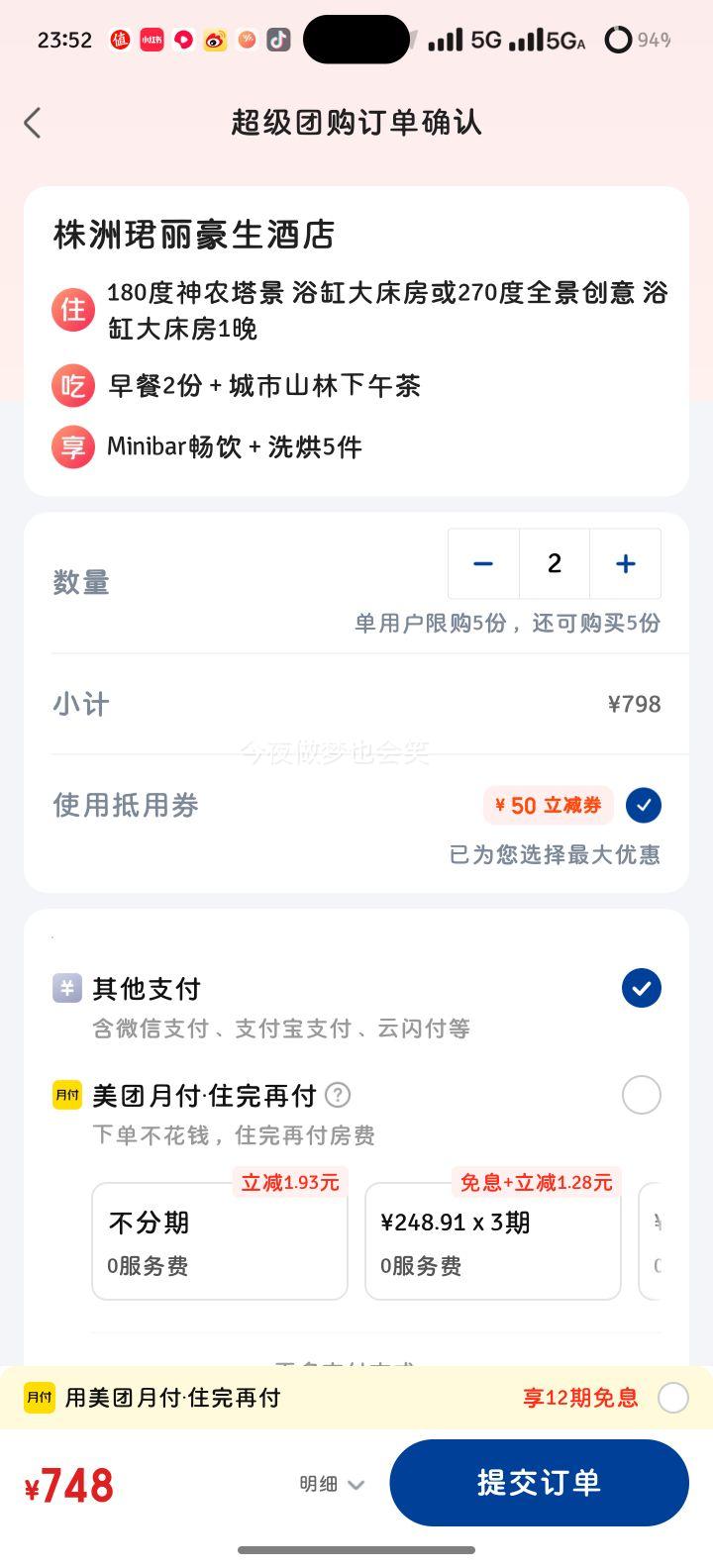Click the ¥50 立减券 orange tag
The width and height of the screenshot is (713, 1568).
[548, 806]
